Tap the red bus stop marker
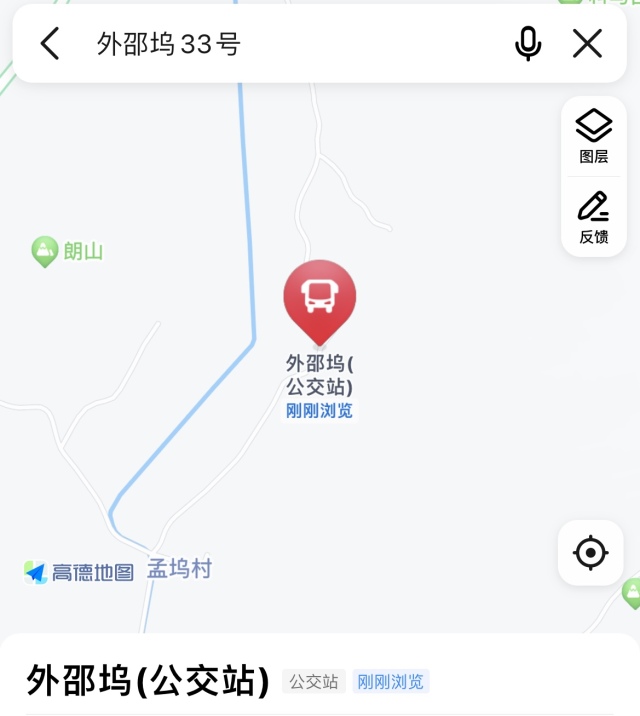This screenshot has height=716, width=640. tap(319, 299)
